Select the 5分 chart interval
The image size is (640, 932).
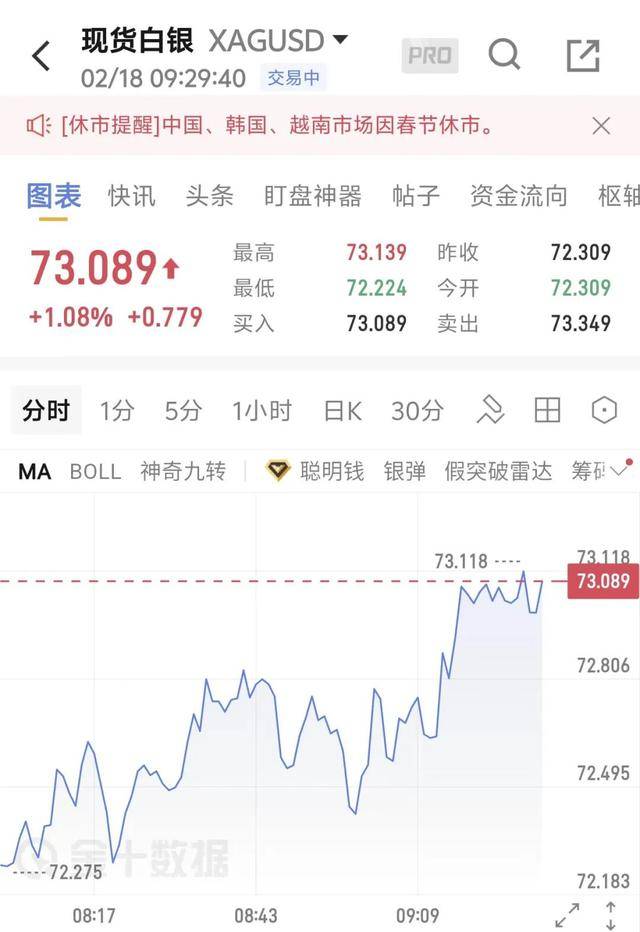click(183, 410)
